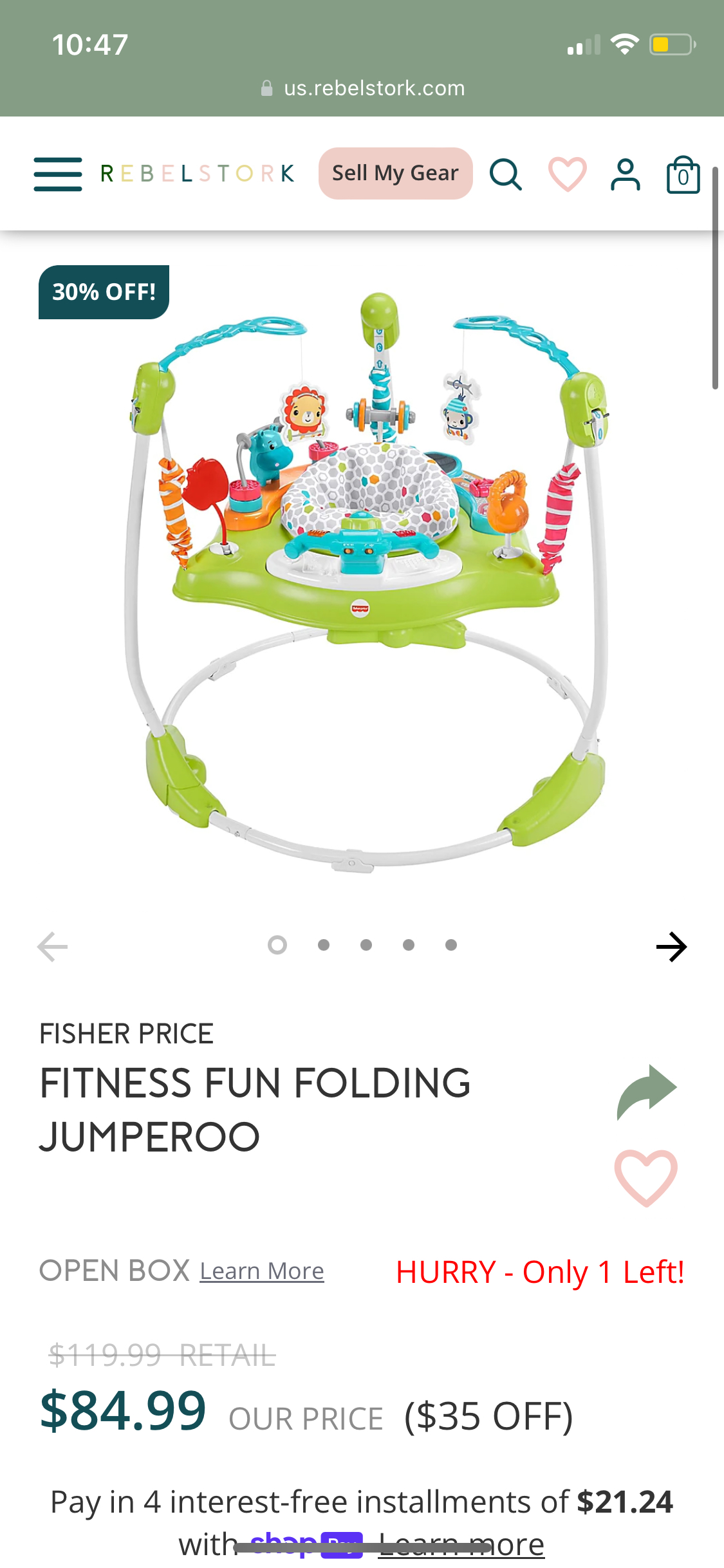
Task: Share the Fitness Fun Folding Jumperoo
Action: [646, 1092]
